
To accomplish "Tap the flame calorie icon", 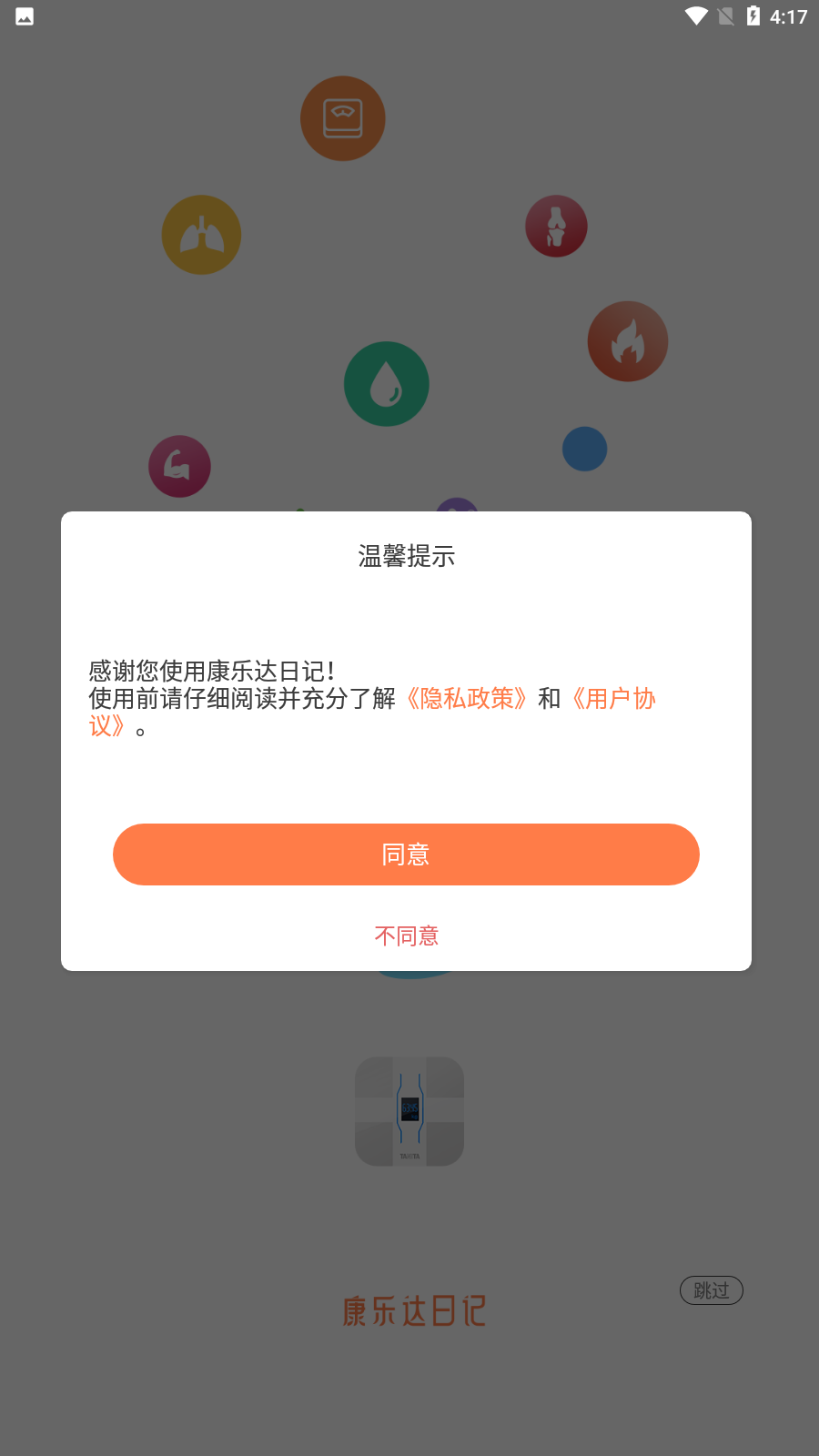I will [628, 341].
